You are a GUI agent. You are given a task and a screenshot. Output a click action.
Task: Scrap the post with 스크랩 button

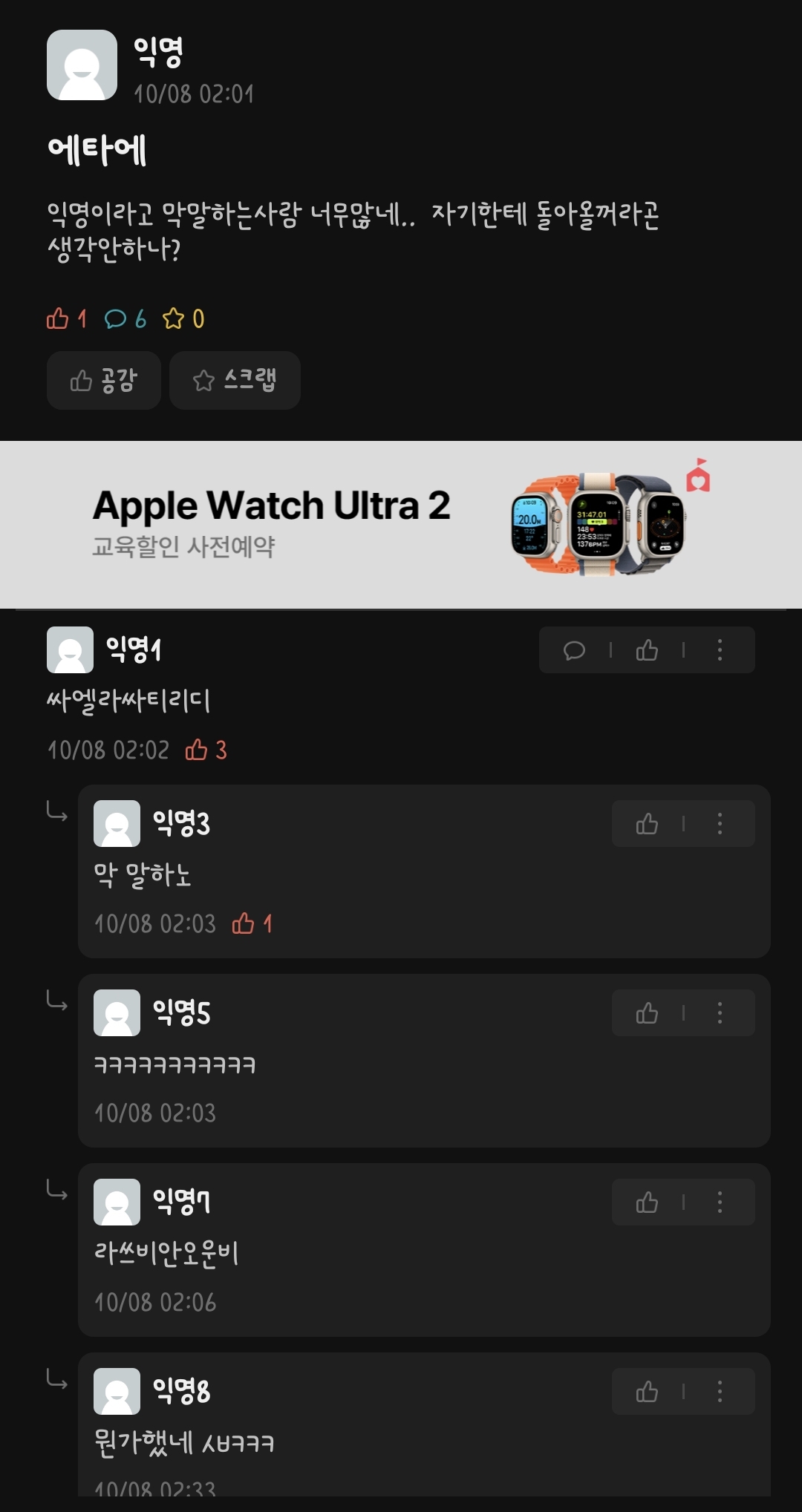pyautogui.click(x=235, y=381)
